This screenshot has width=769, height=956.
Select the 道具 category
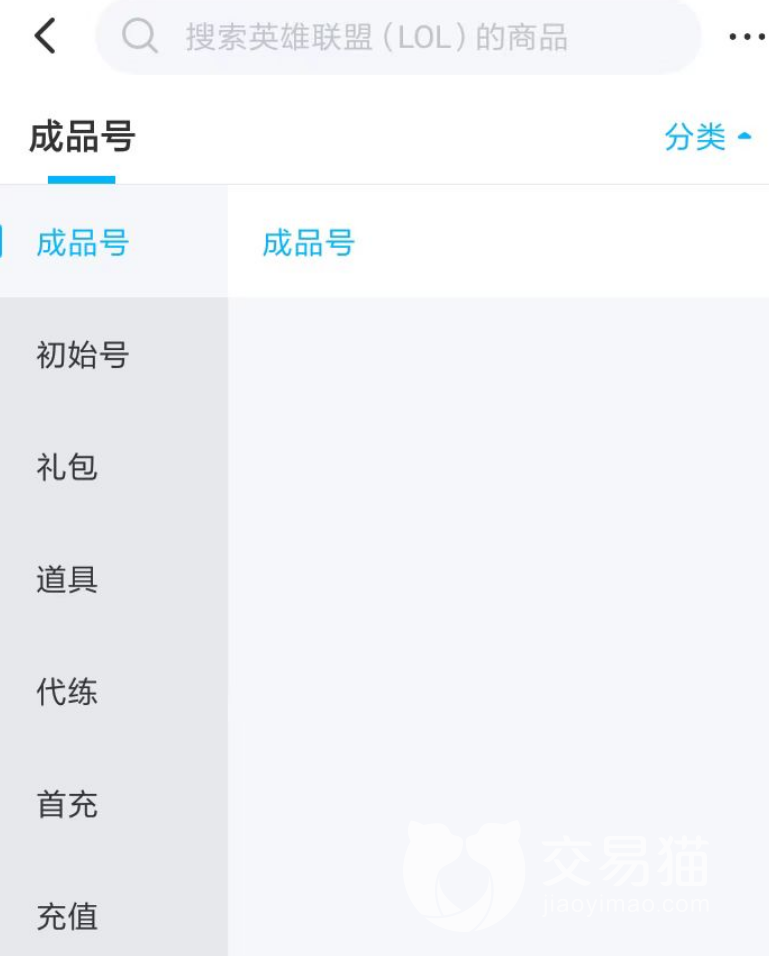(x=113, y=579)
